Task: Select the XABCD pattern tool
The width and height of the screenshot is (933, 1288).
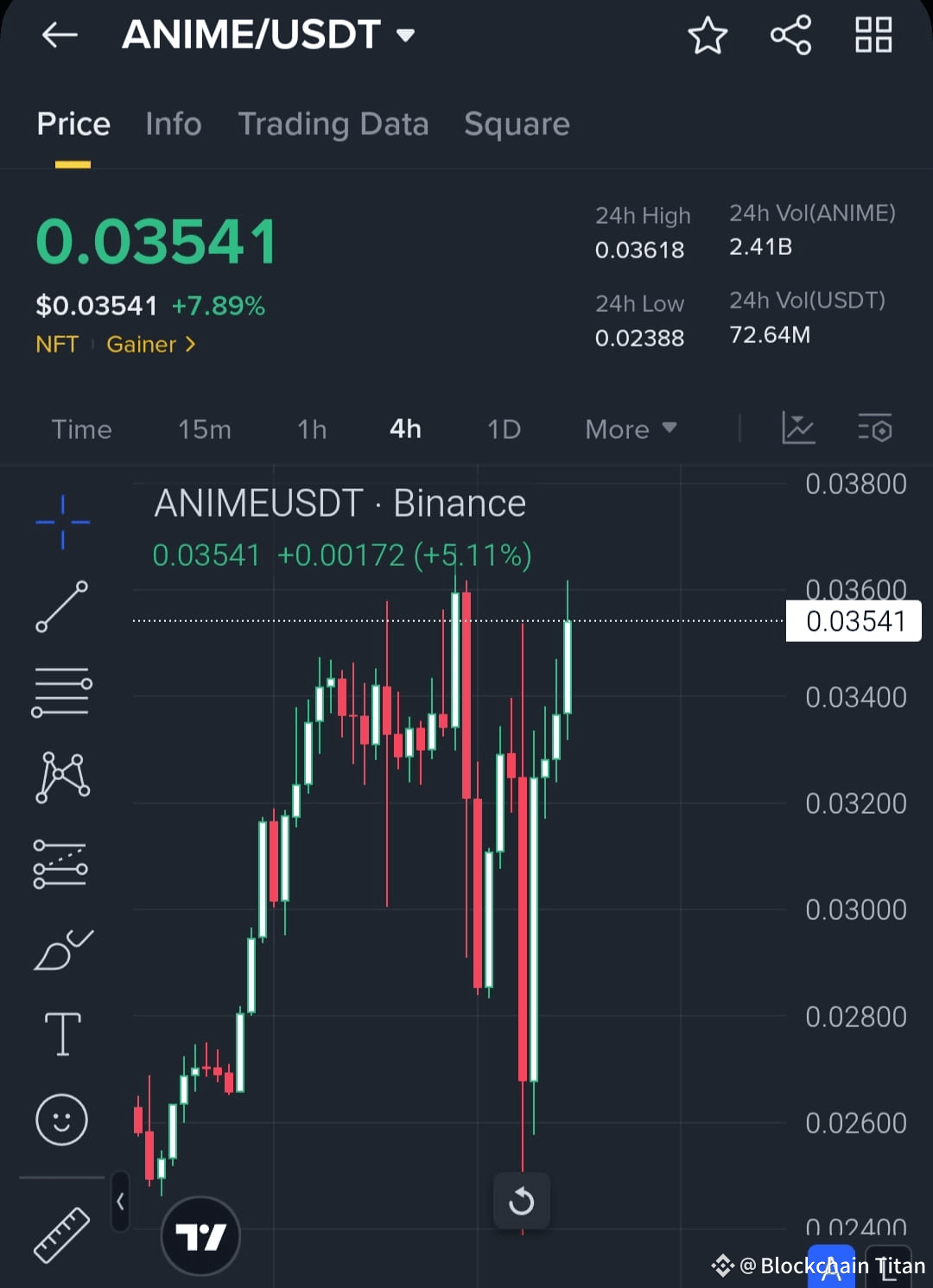Action: [63, 777]
